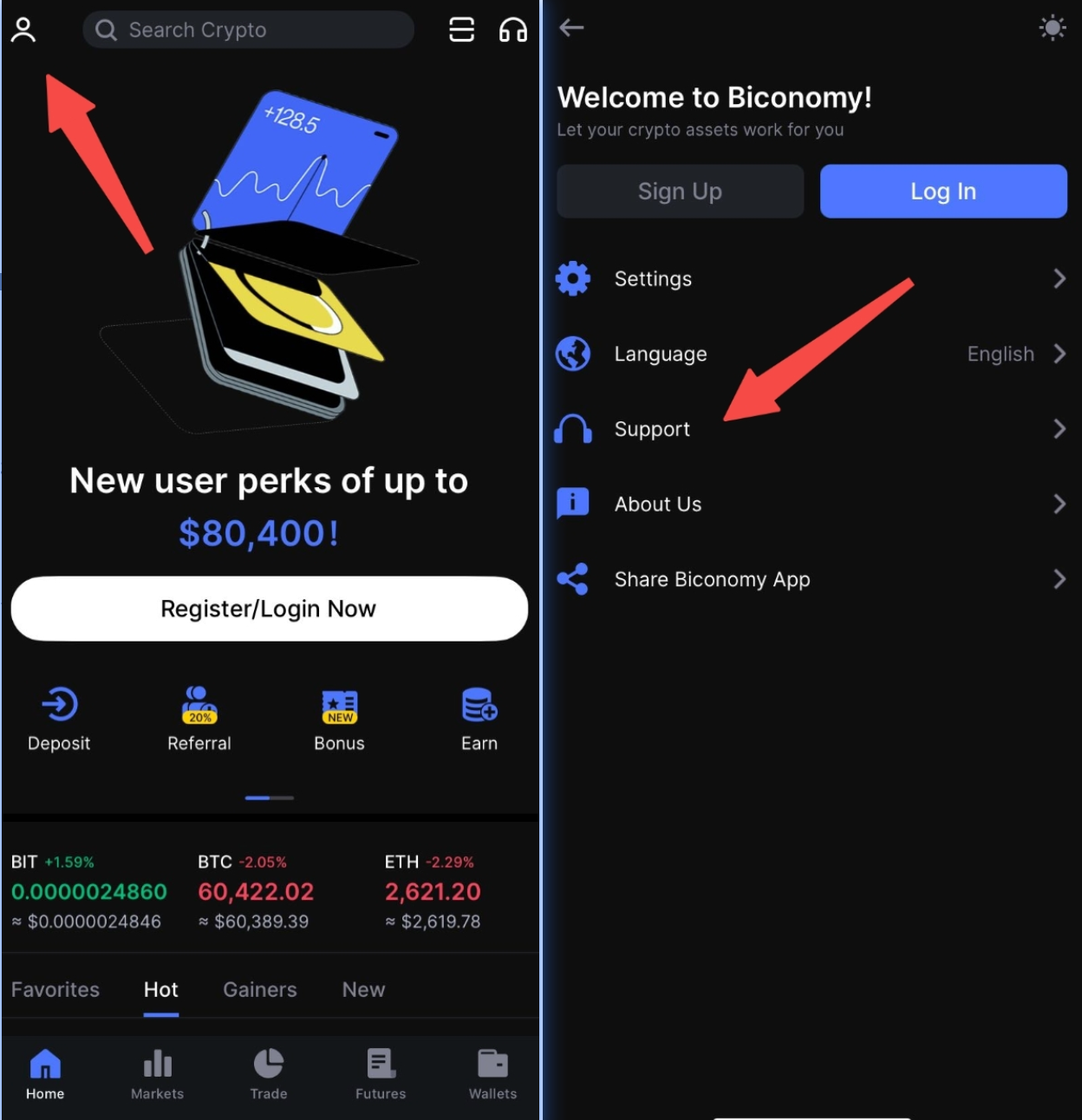Open the profile icon
The width and height of the screenshot is (1082, 1120).
23,30
